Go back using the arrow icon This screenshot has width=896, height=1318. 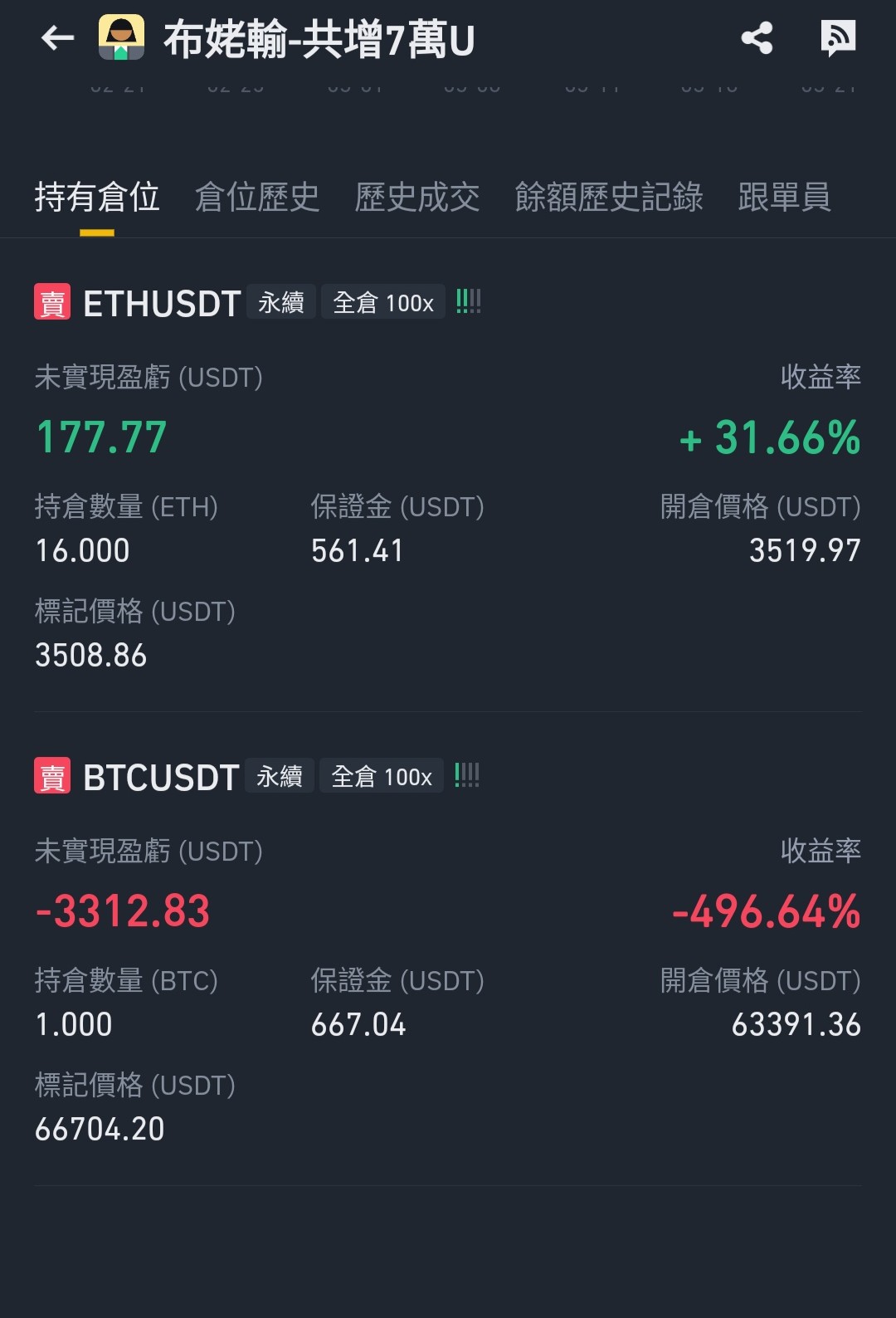coord(57,38)
